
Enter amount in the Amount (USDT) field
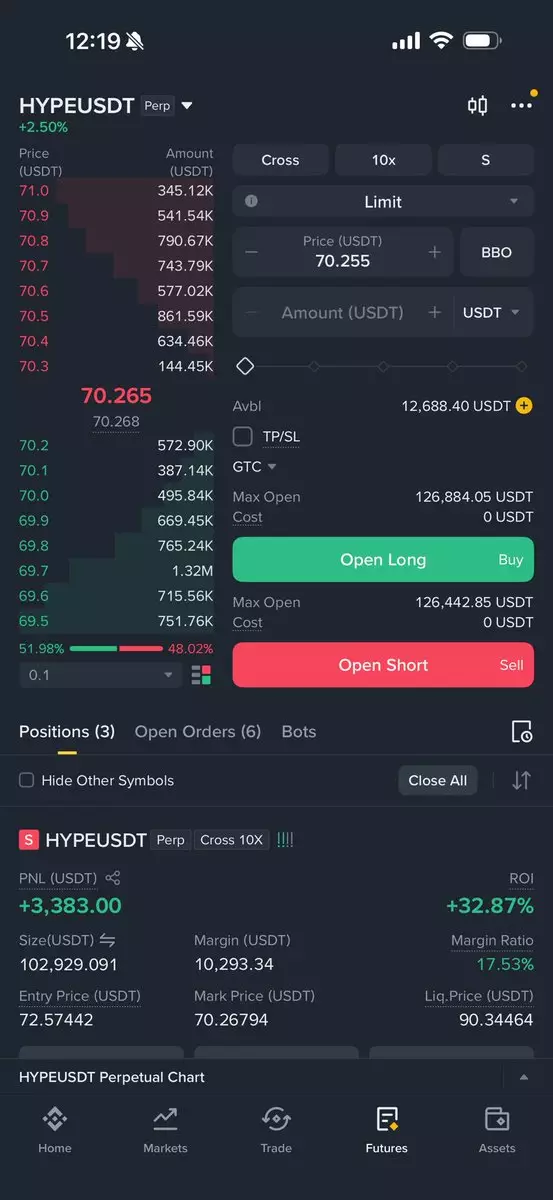coord(343,313)
